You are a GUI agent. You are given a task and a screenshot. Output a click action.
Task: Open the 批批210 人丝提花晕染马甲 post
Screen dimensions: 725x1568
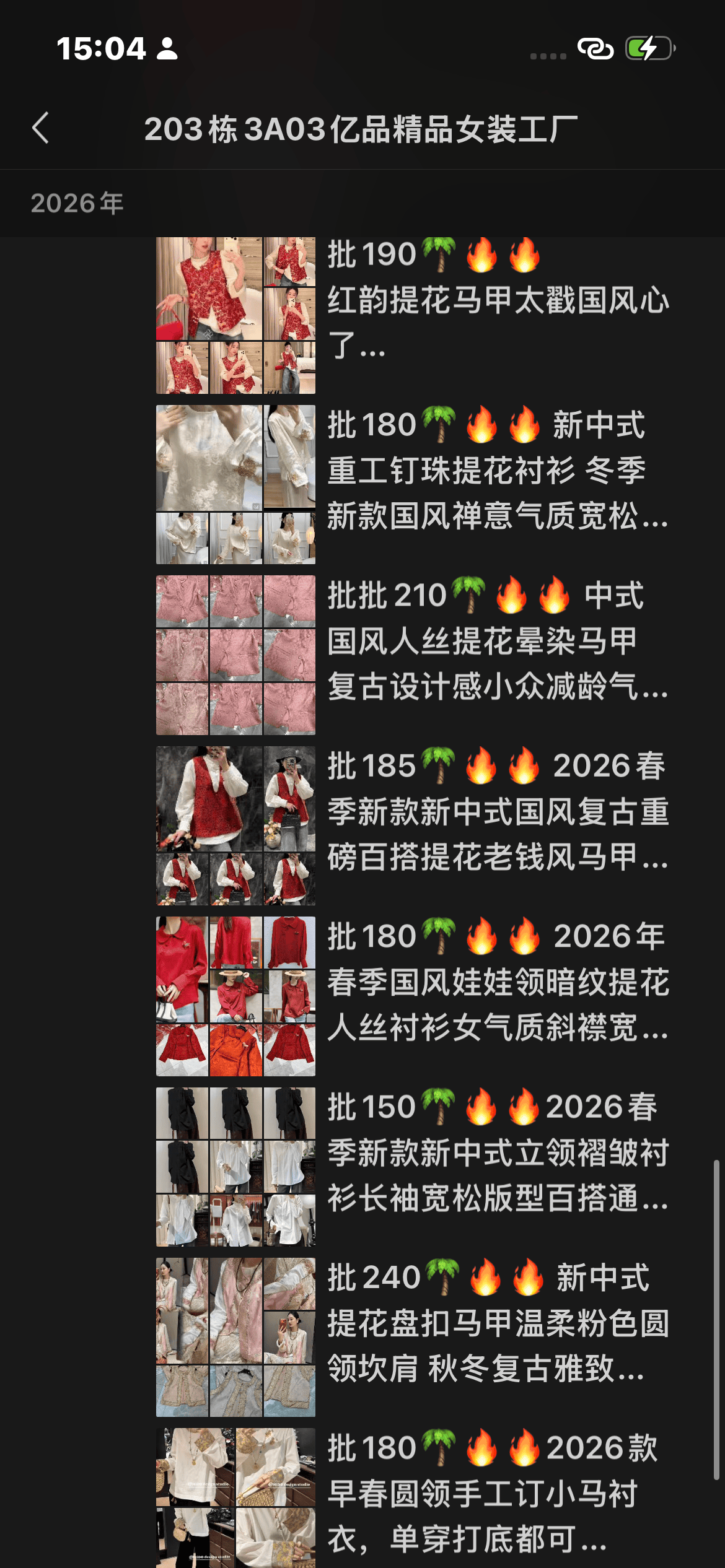[x=498, y=641]
